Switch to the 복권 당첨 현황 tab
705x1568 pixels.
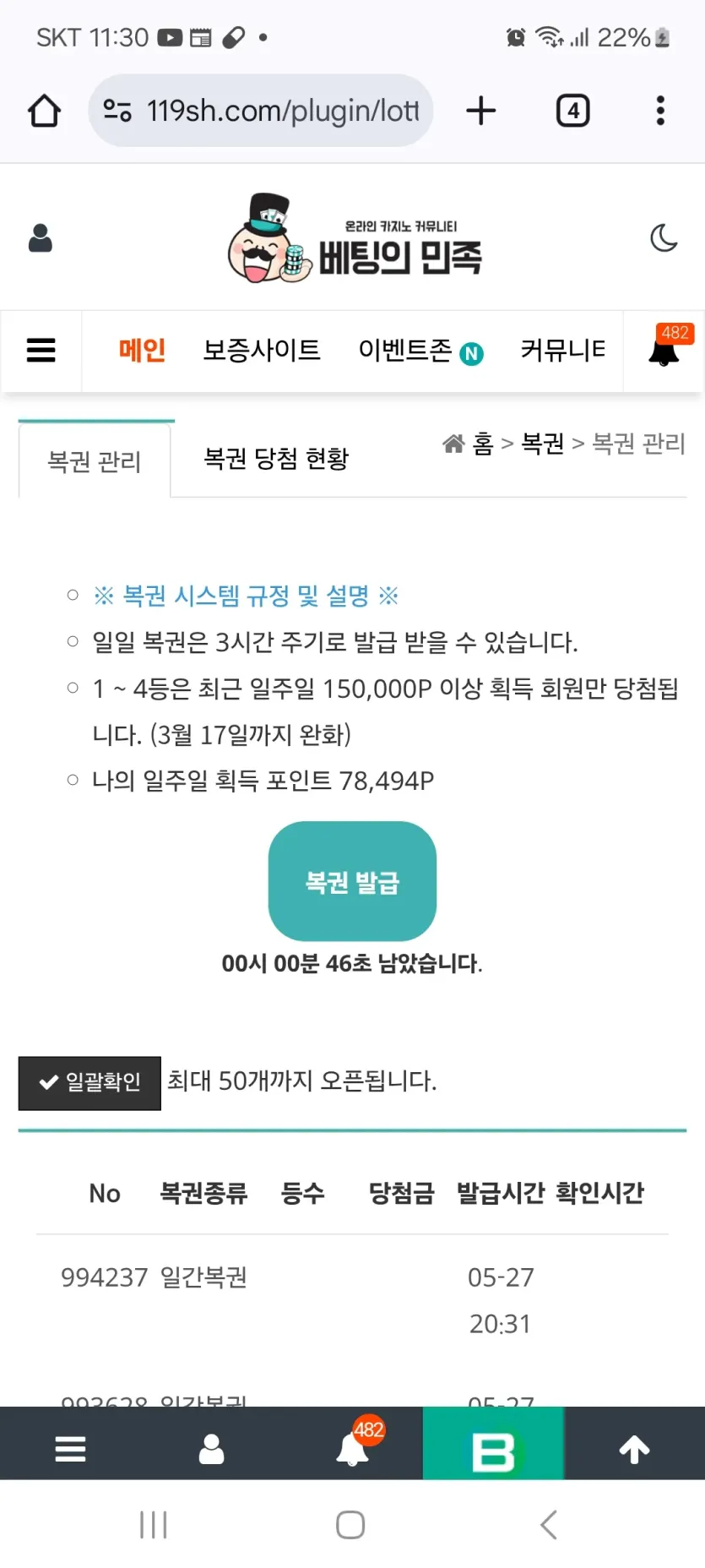(x=276, y=459)
